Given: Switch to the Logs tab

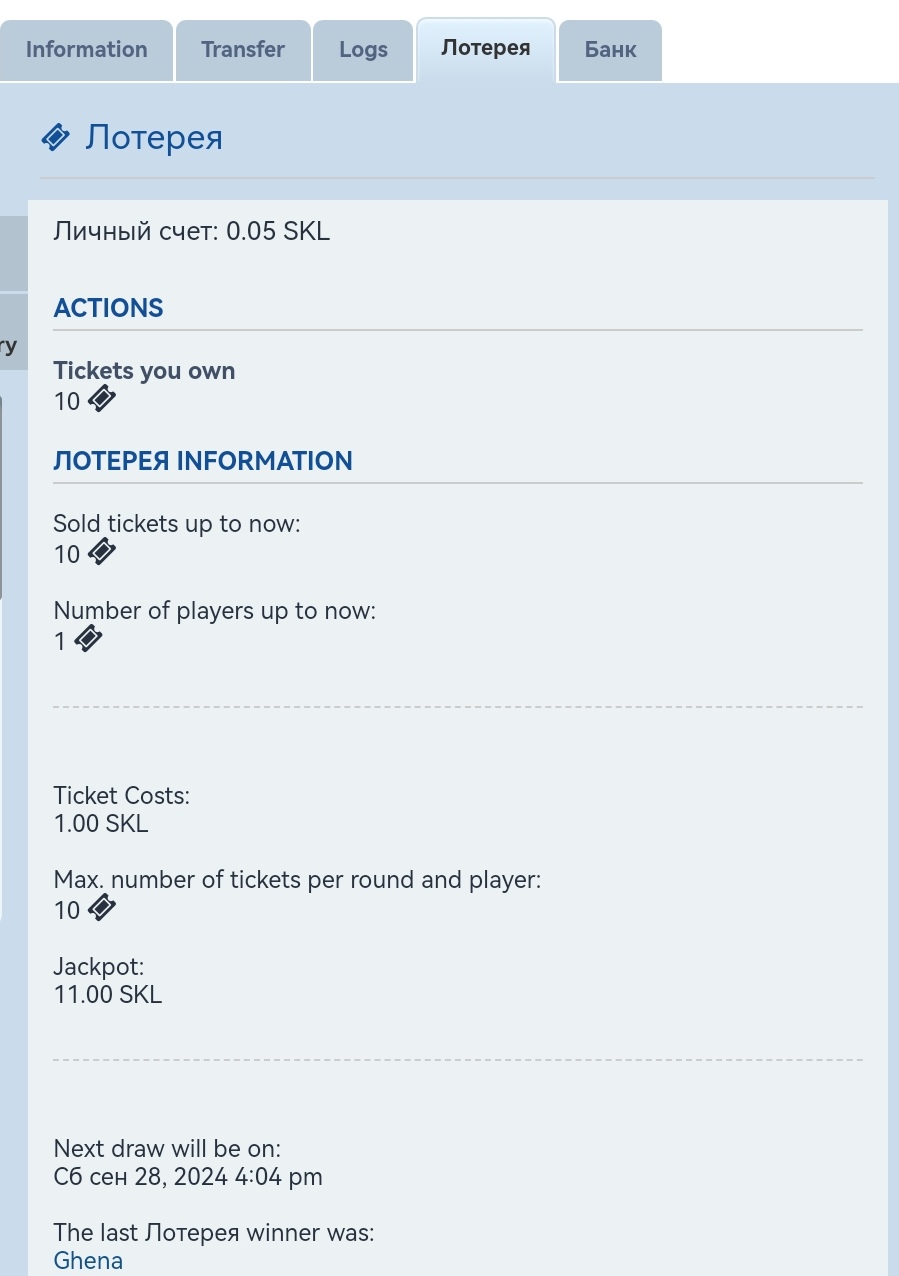Looking at the screenshot, I should (x=363, y=50).
